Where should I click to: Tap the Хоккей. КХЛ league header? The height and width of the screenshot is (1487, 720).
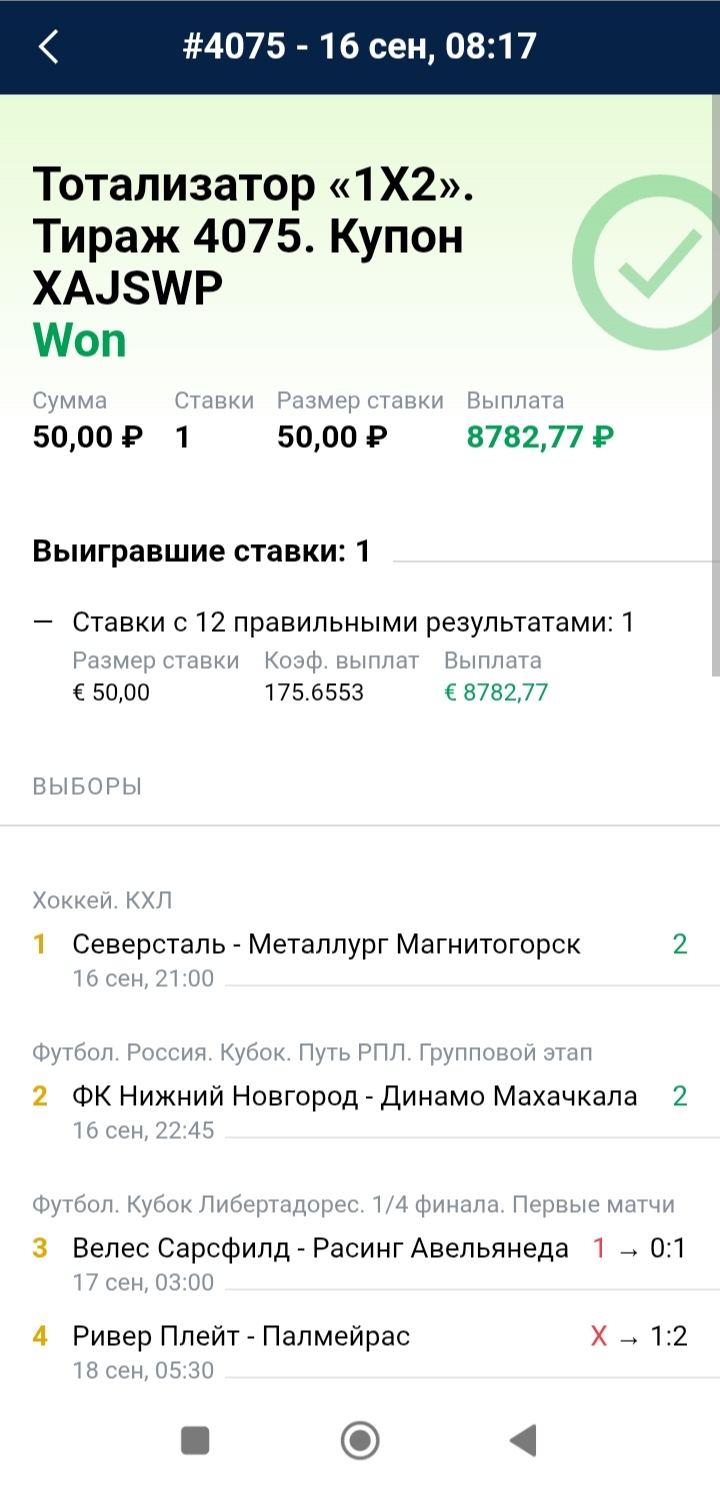[x=100, y=900]
